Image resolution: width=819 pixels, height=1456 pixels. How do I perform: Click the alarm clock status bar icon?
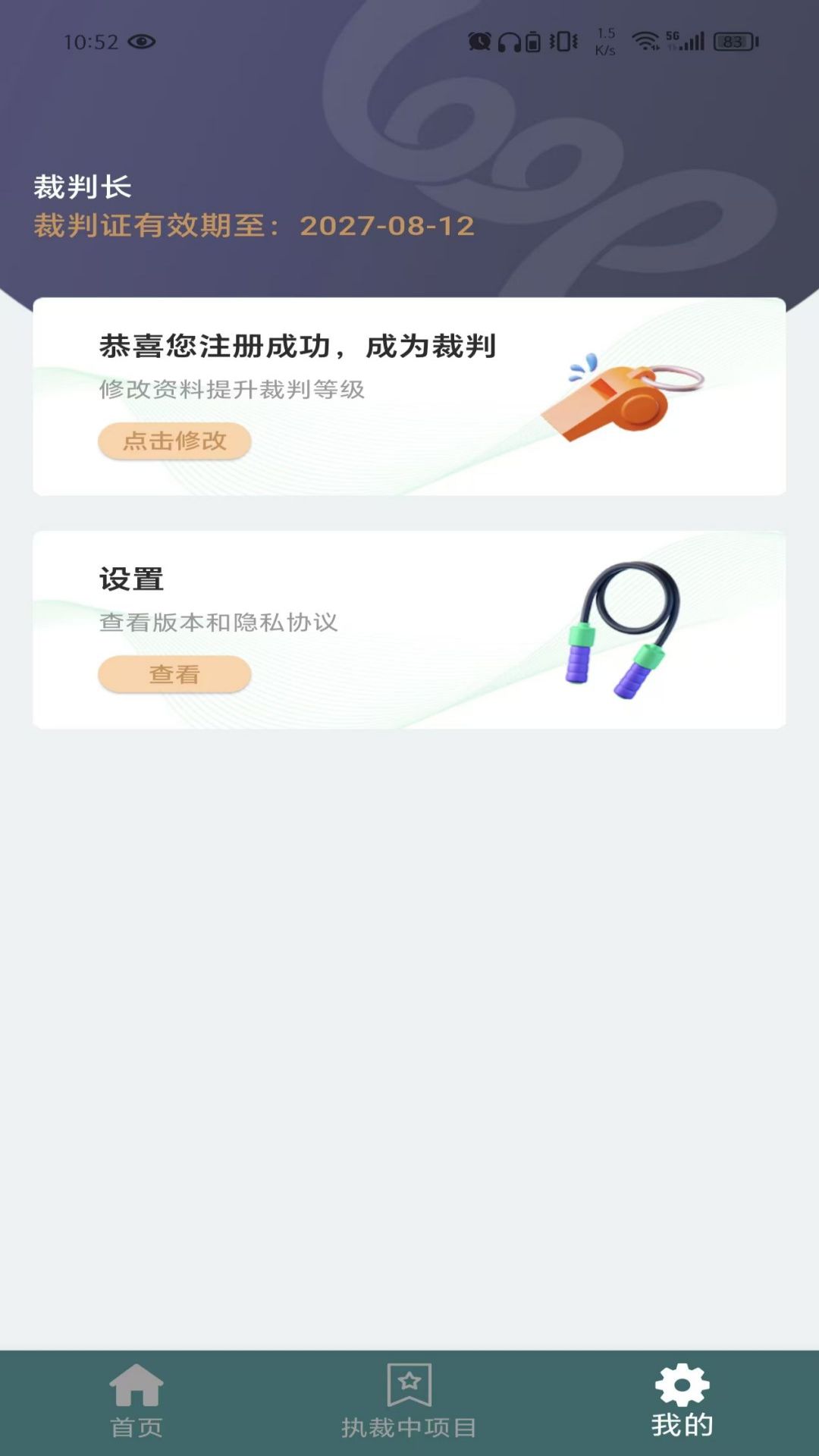pos(478,42)
